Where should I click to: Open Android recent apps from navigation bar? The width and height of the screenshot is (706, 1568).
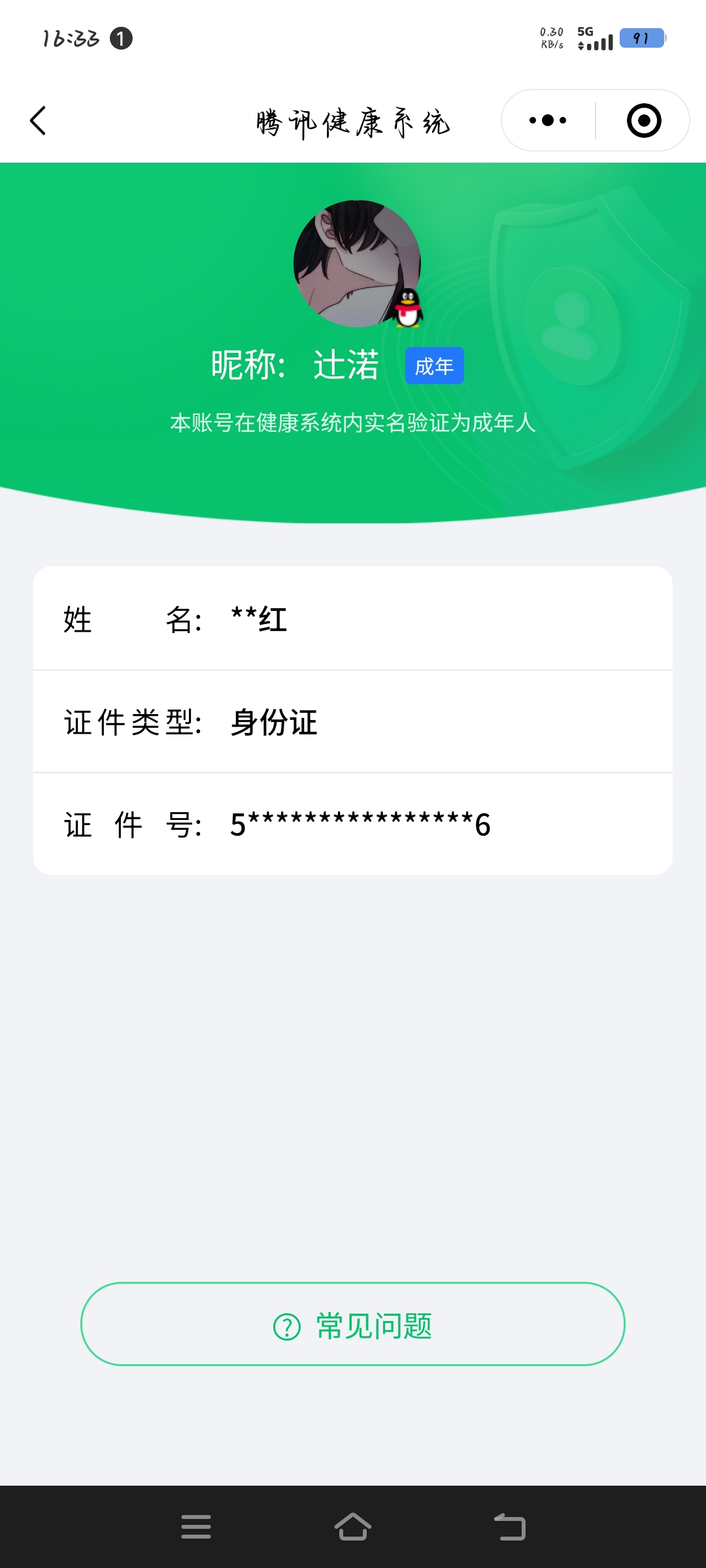click(196, 1527)
